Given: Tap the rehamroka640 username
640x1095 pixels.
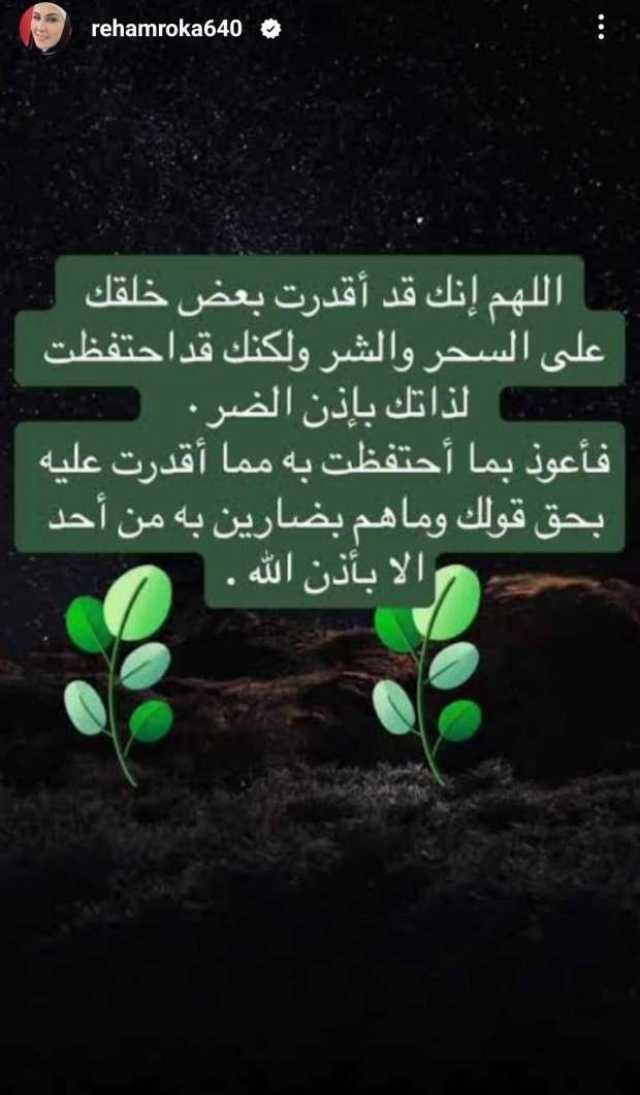Looking at the screenshot, I should (x=166, y=29).
